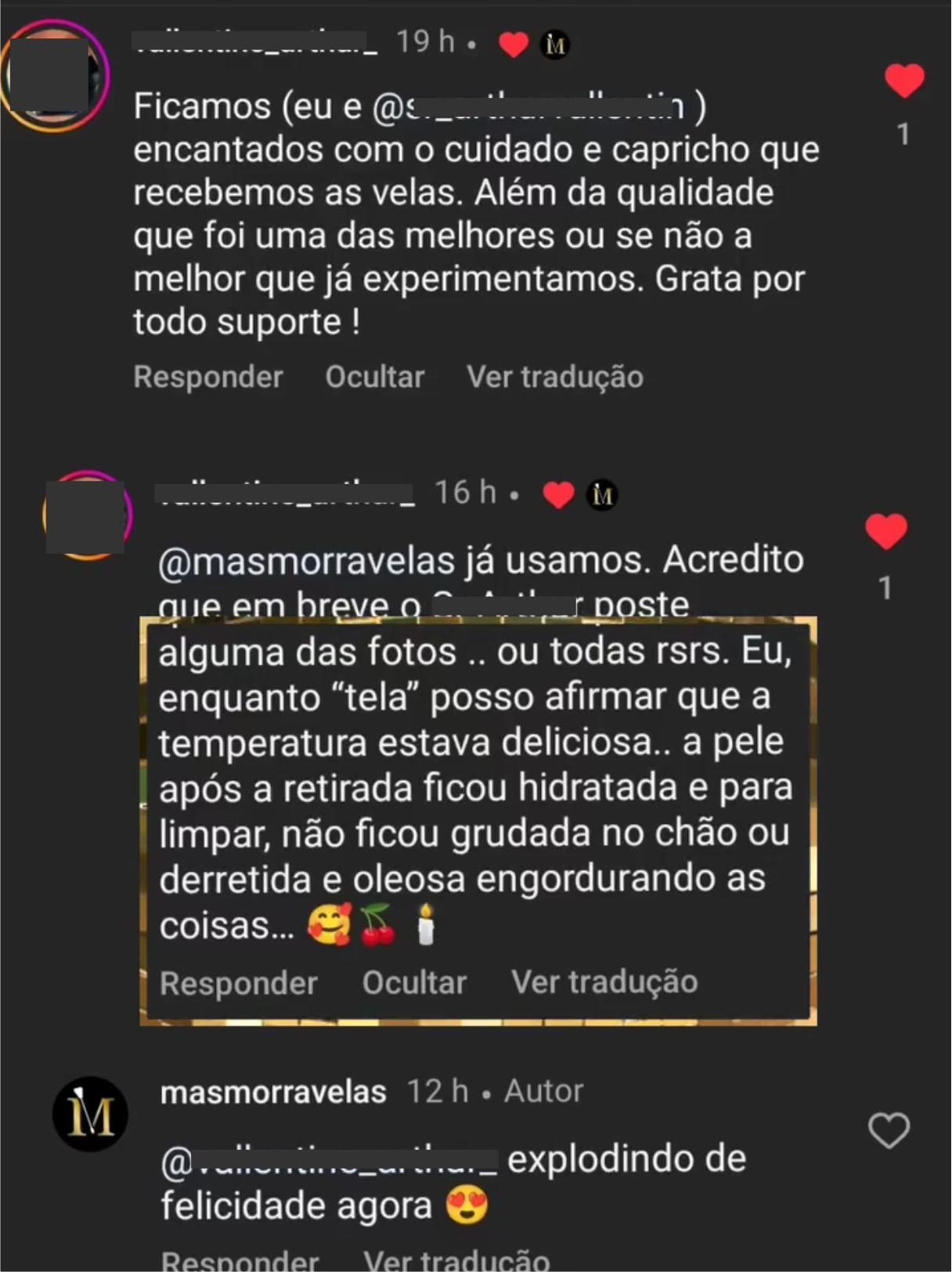This screenshot has width=952, height=1272.
Task: Tap Responder under the 19 h comment
Action: [207, 377]
